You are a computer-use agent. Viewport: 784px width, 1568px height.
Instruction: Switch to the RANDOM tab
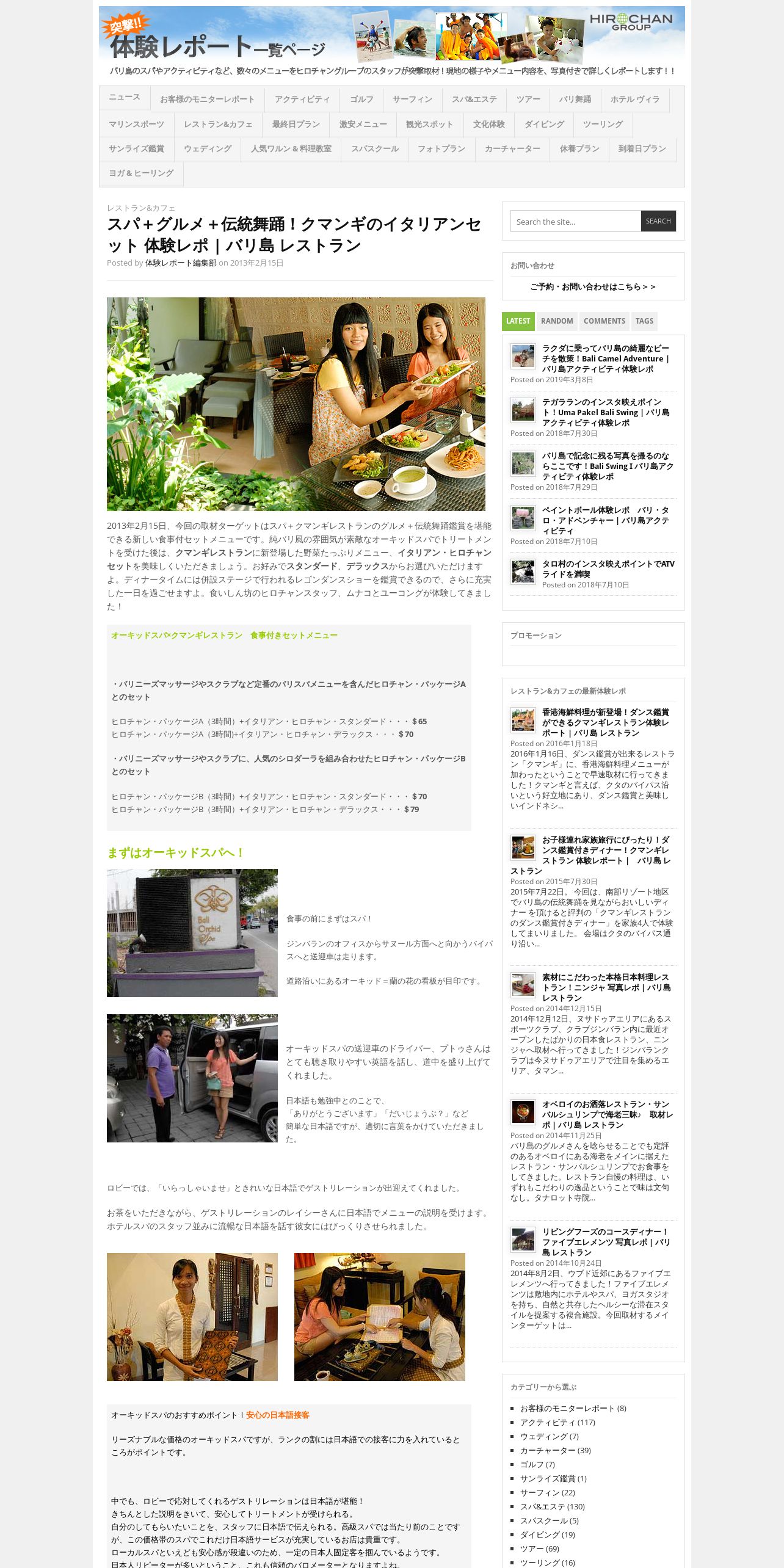click(x=557, y=321)
